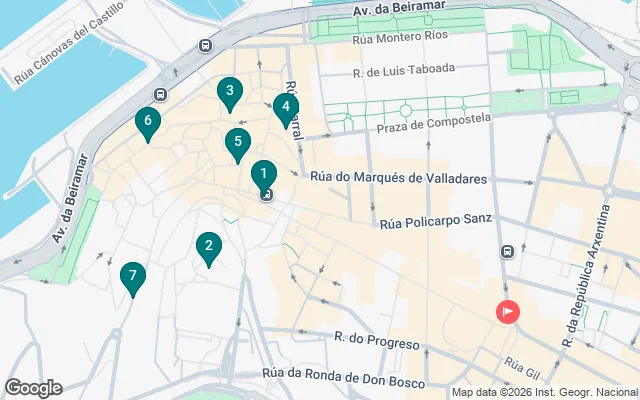The image size is (640, 400).
Task: View details of marker 7
Action: 132,276
